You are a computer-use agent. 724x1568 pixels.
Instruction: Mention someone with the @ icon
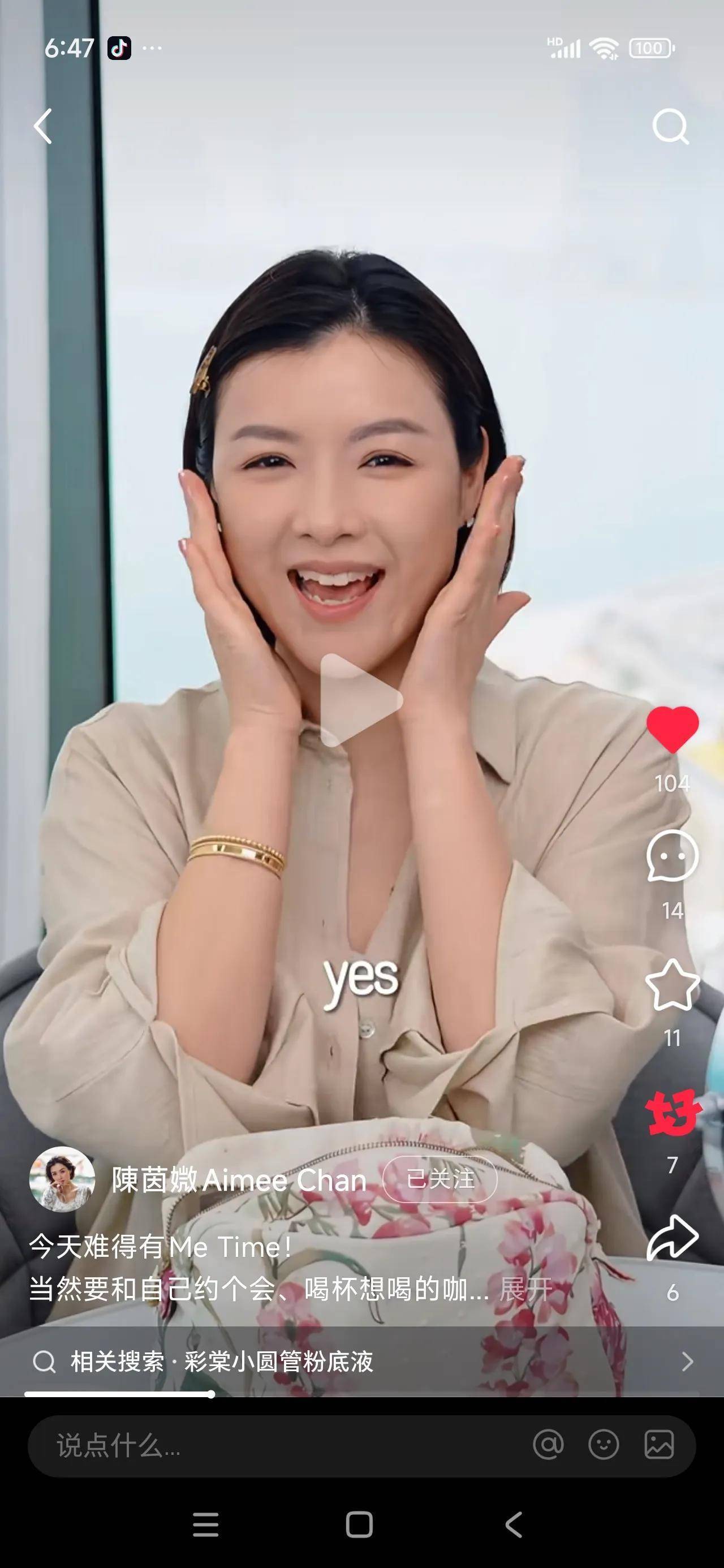(x=548, y=1445)
